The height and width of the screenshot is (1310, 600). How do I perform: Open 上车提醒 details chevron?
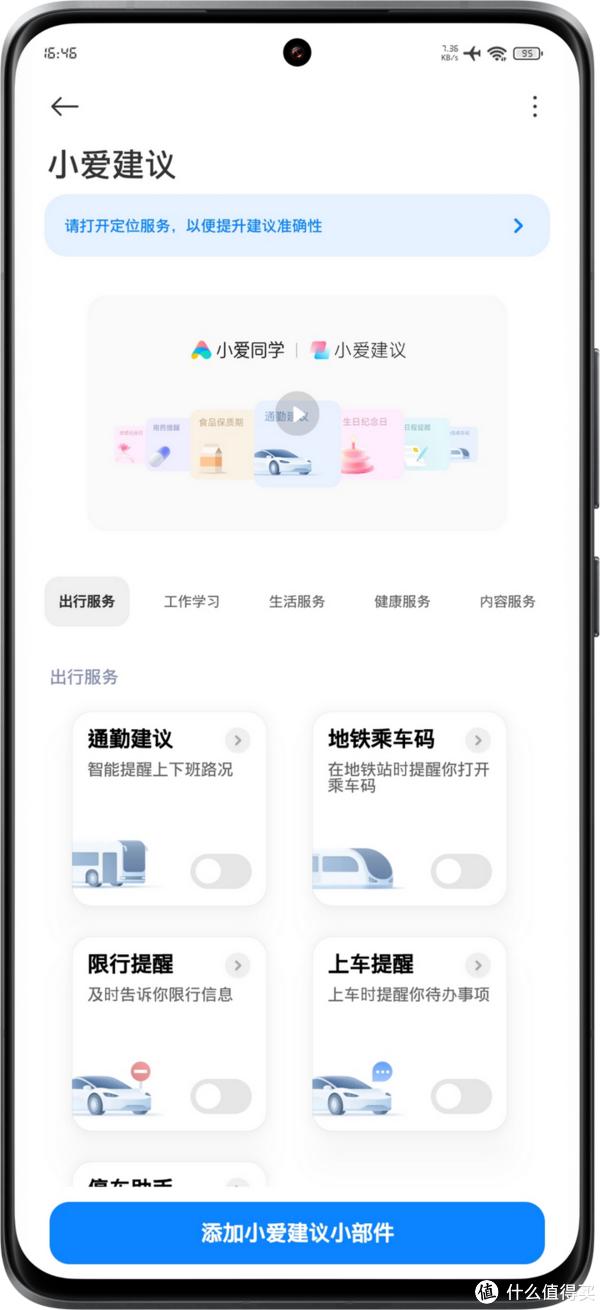478,965
